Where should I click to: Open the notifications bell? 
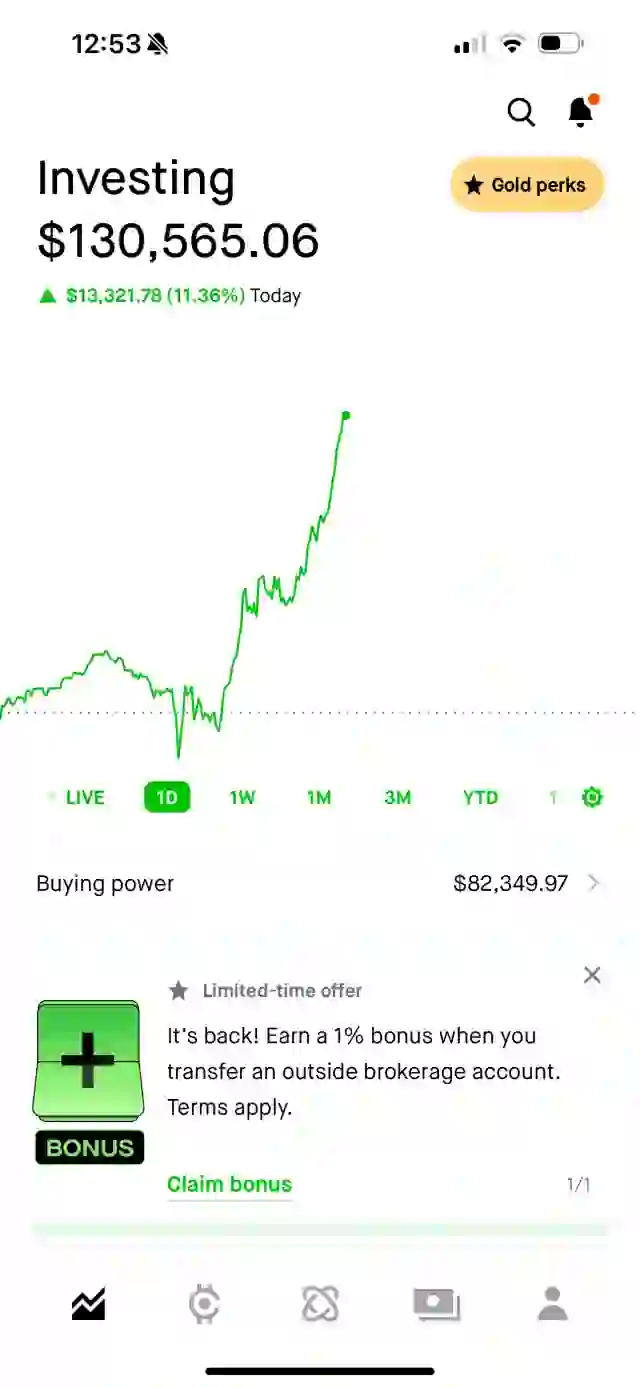tap(582, 111)
